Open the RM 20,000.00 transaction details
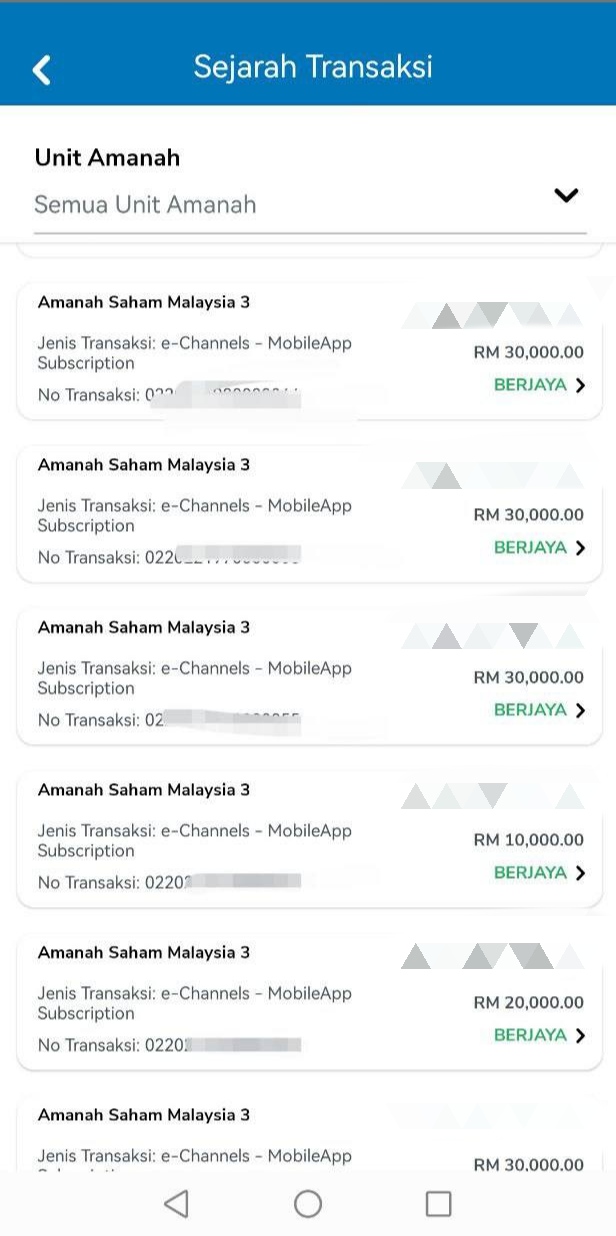This screenshot has width=616, height=1236. click(x=309, y=1002)
